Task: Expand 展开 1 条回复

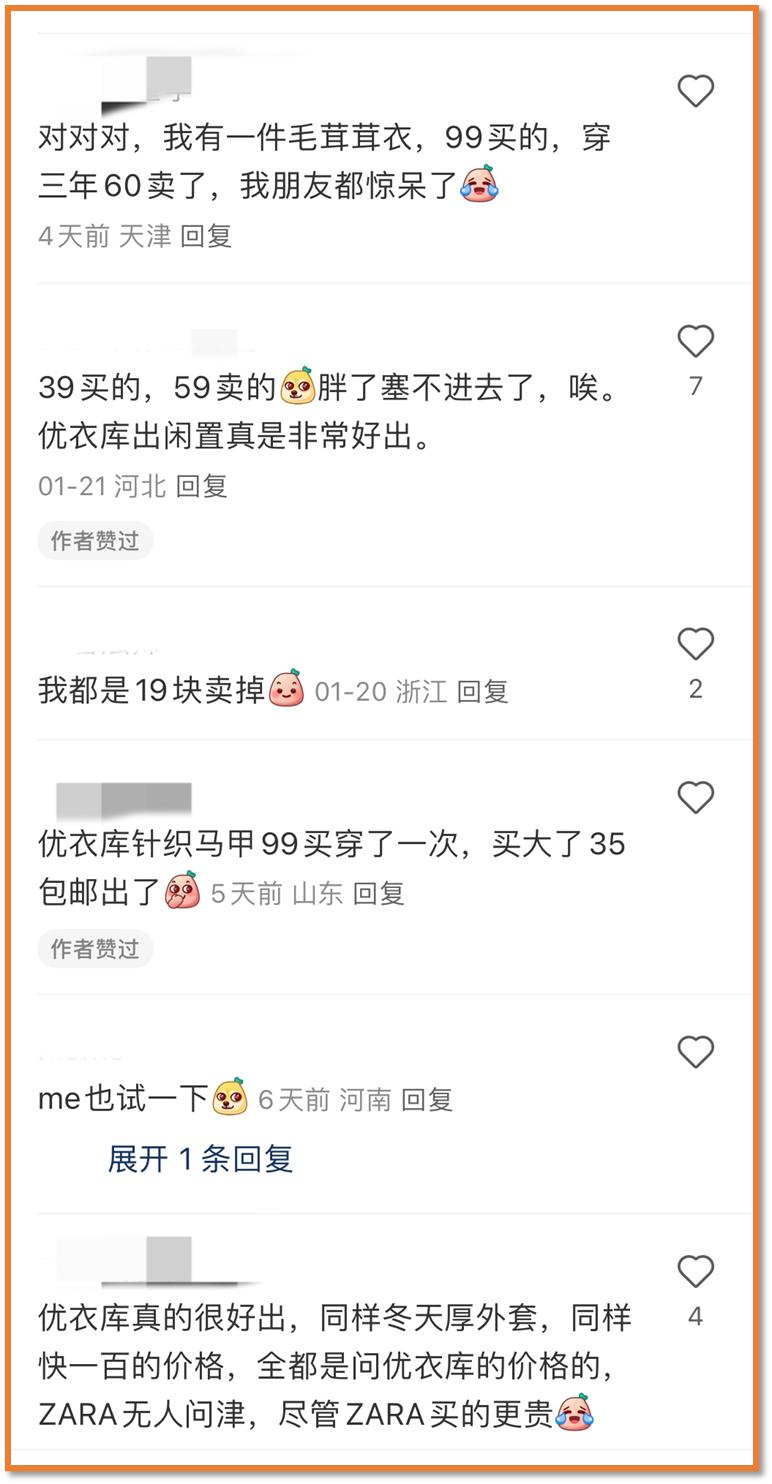Action: pyautogui.click(x=200, y=1159)
